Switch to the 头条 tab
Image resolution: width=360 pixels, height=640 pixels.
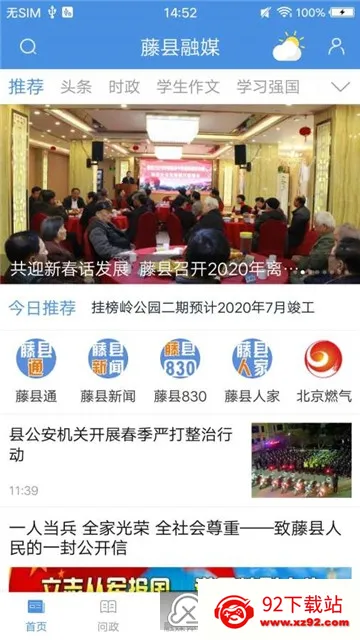tap(76, 87)
